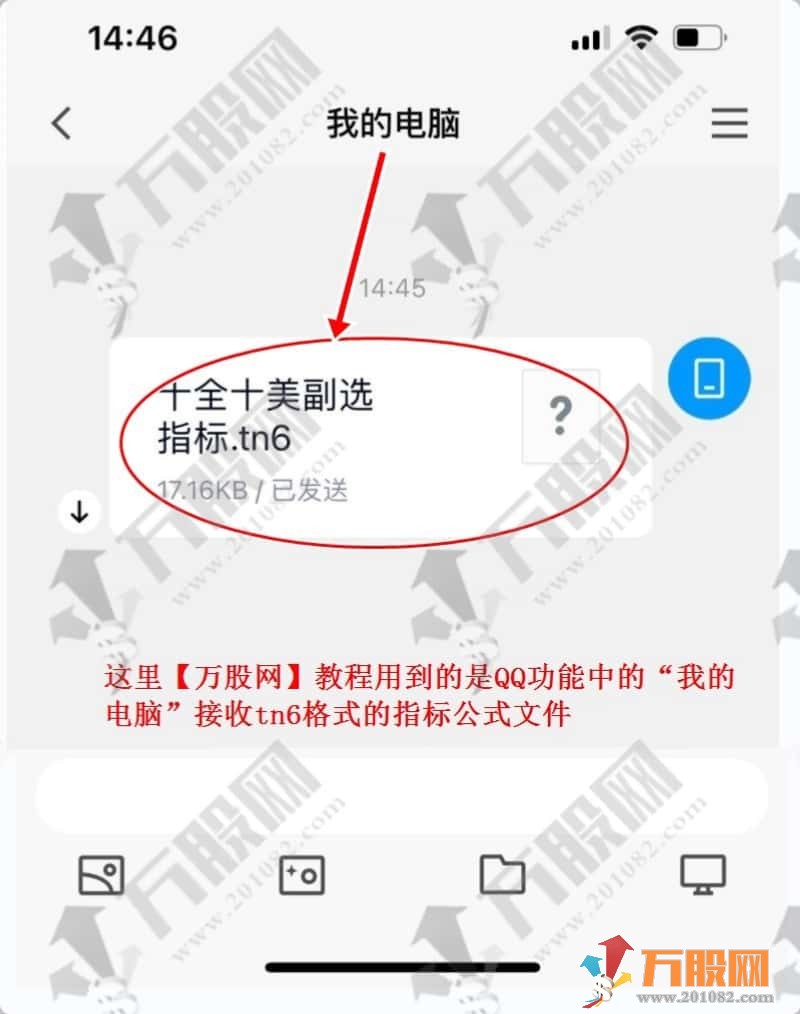Viewport: 800px width, 1014px height.
Task: Focus the message input field
Action: coord(400,796)
